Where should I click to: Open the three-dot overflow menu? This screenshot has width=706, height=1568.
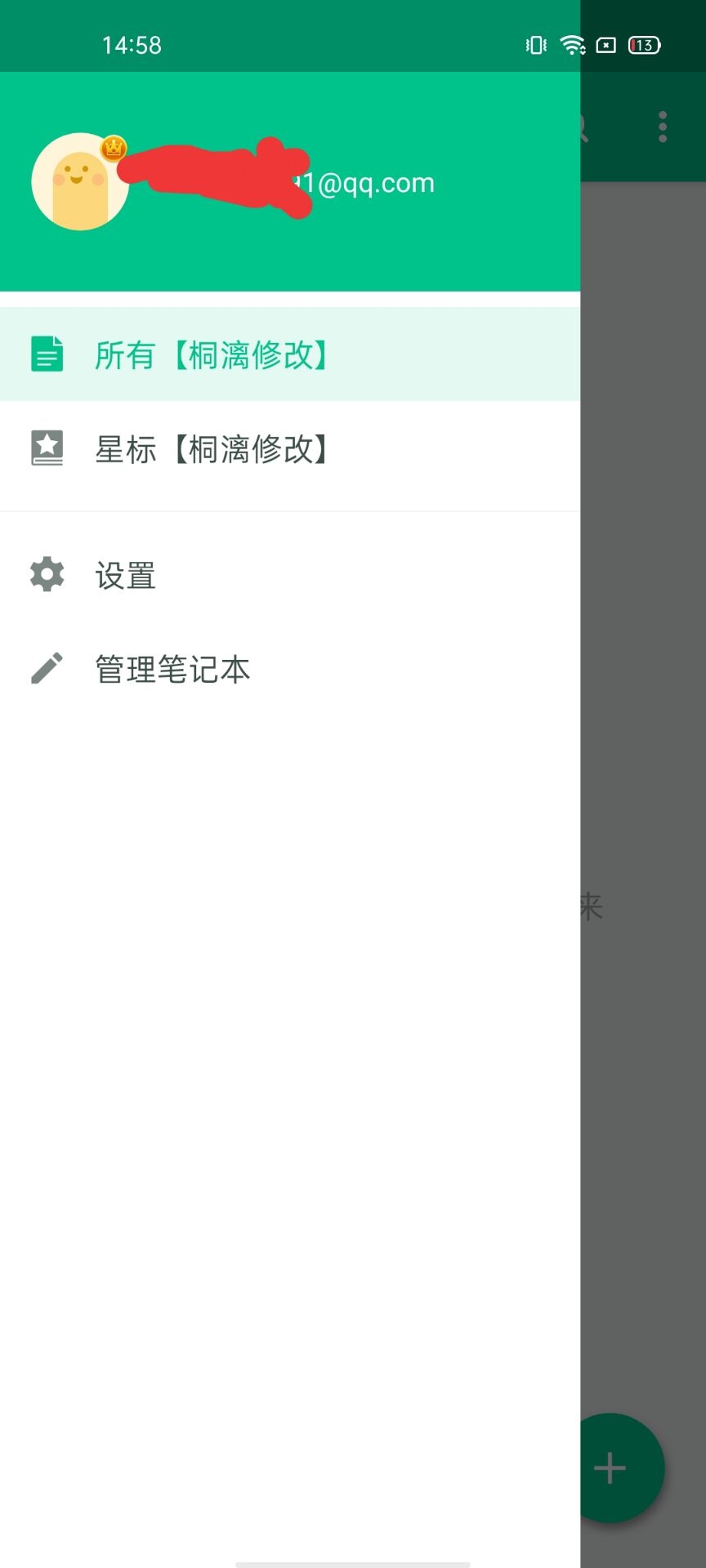(x=663, y=127)
